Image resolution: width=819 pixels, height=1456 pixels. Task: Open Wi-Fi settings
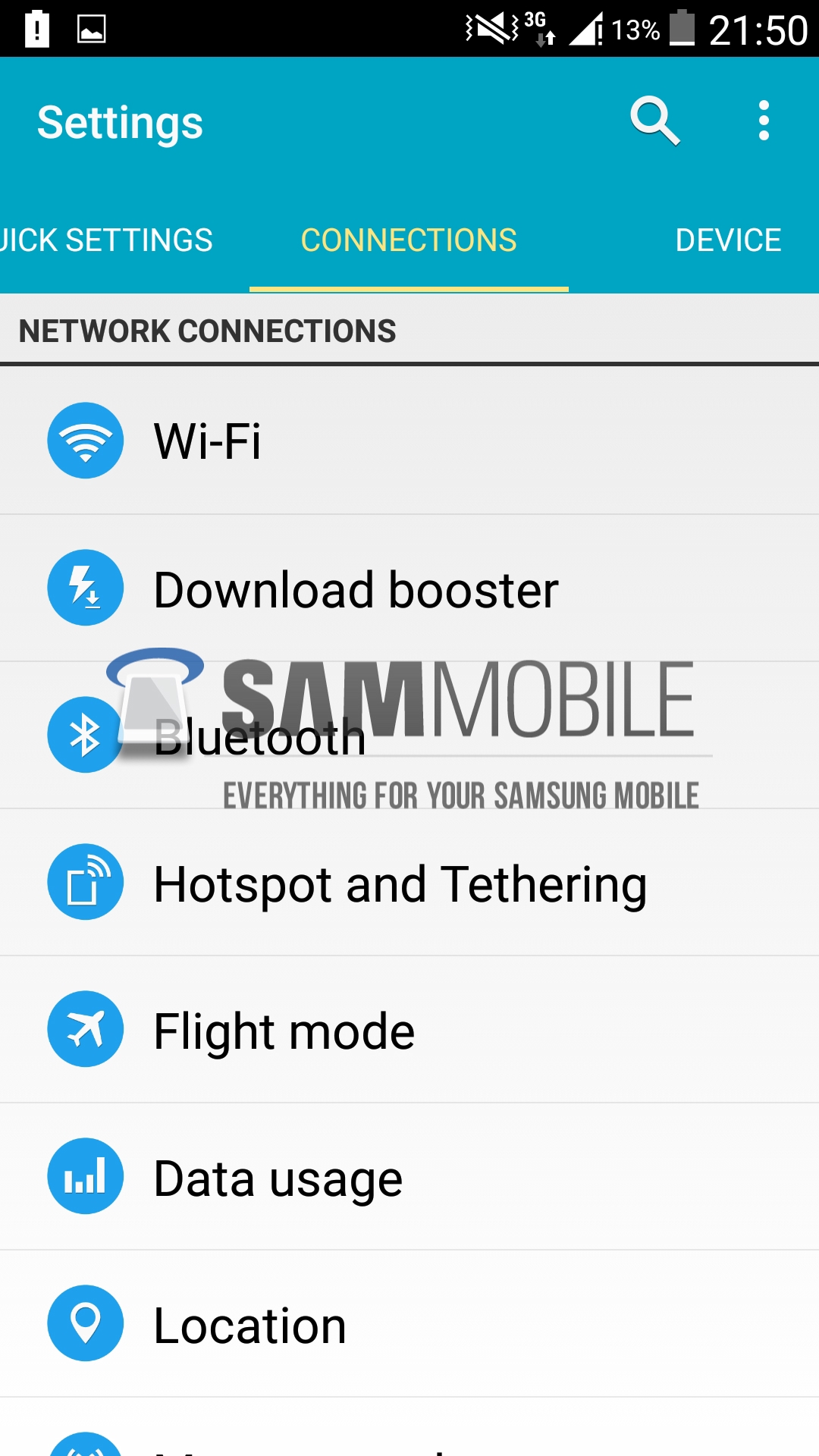coord(409,441)
